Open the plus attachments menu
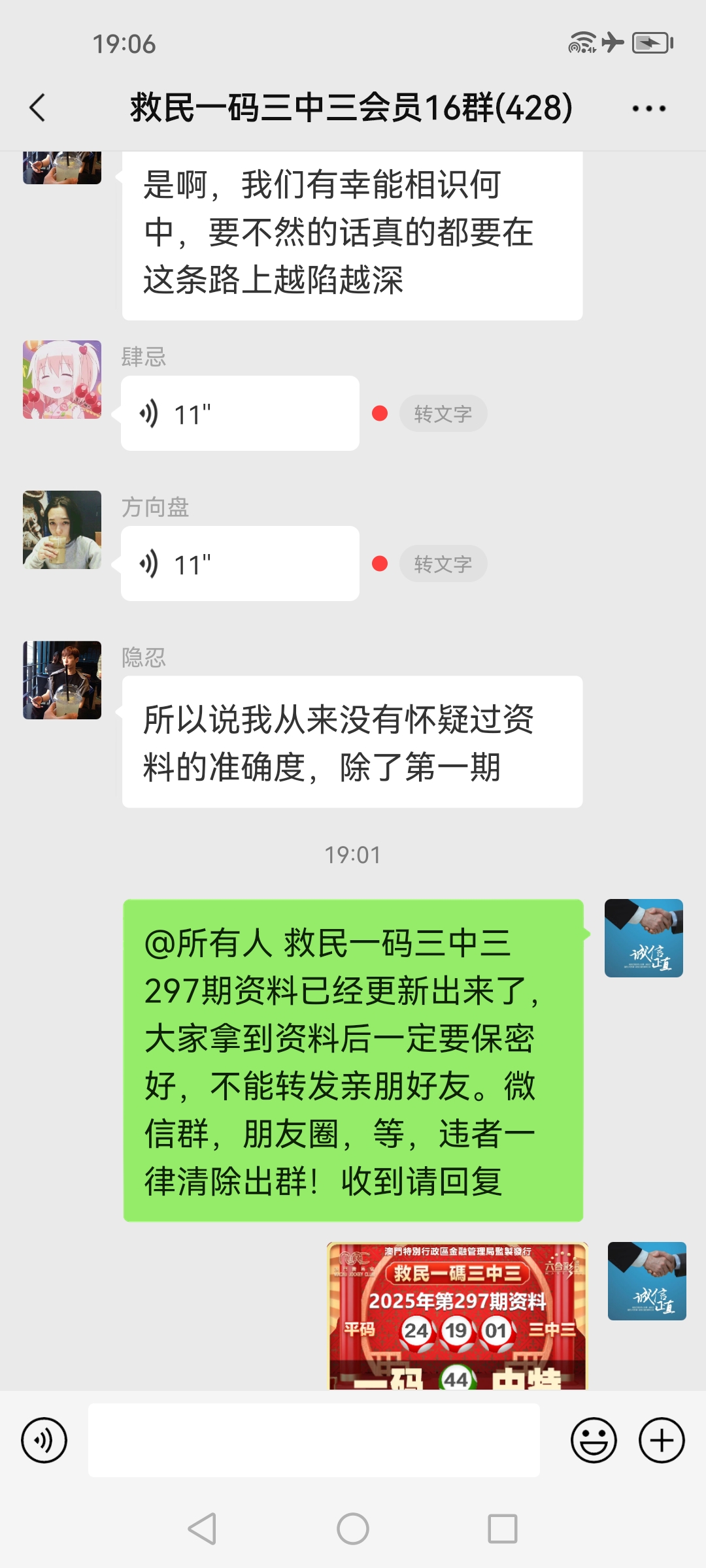This screenshot has height=1568, width=706. point(662,1440)
